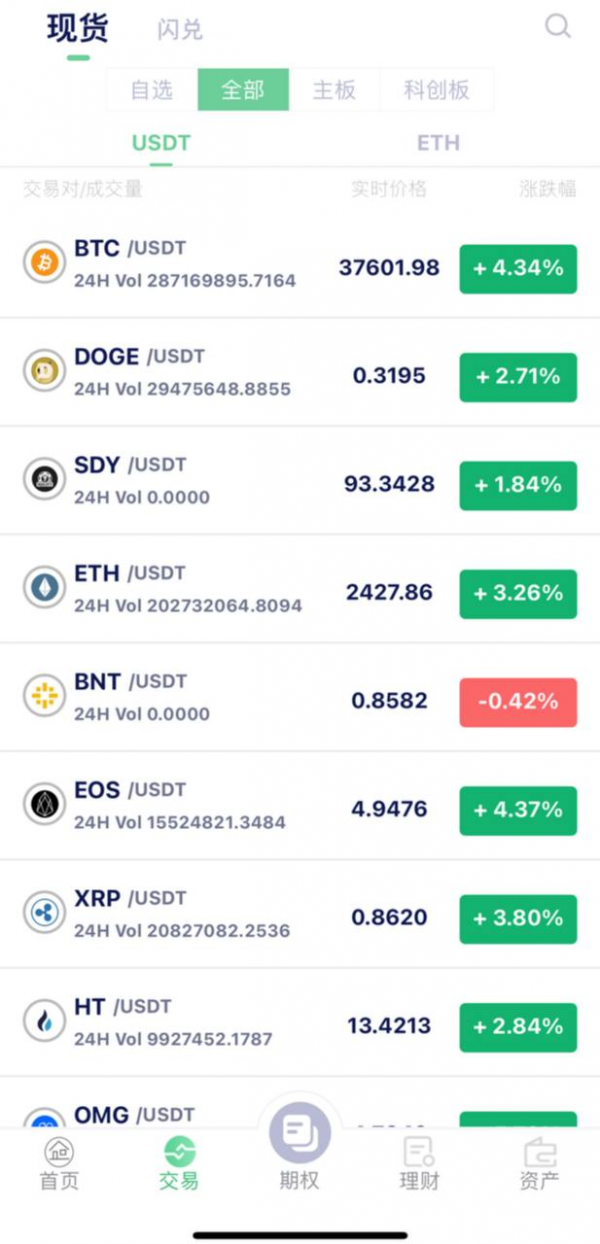Go to the 首页 home tab
The image size is (600, 1244).
pos(59,1164)
